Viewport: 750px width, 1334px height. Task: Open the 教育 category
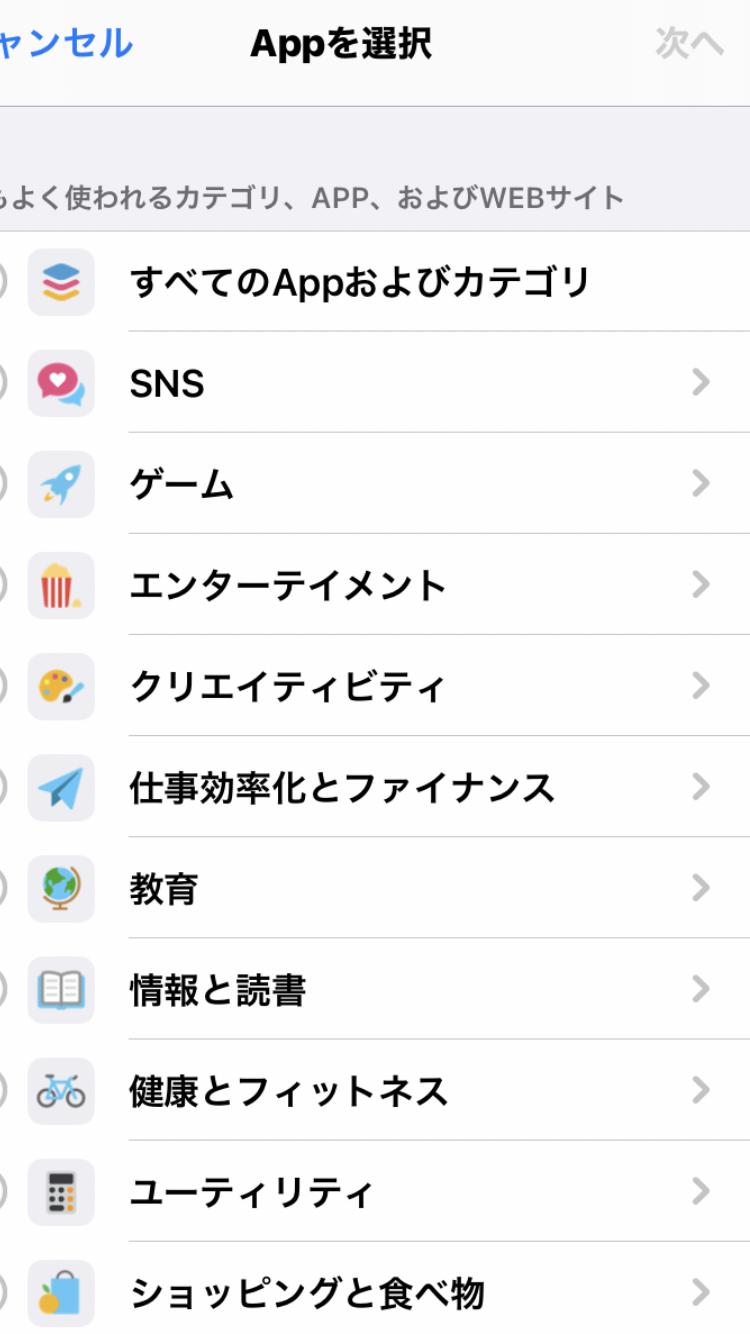click(x=700, y=889)
